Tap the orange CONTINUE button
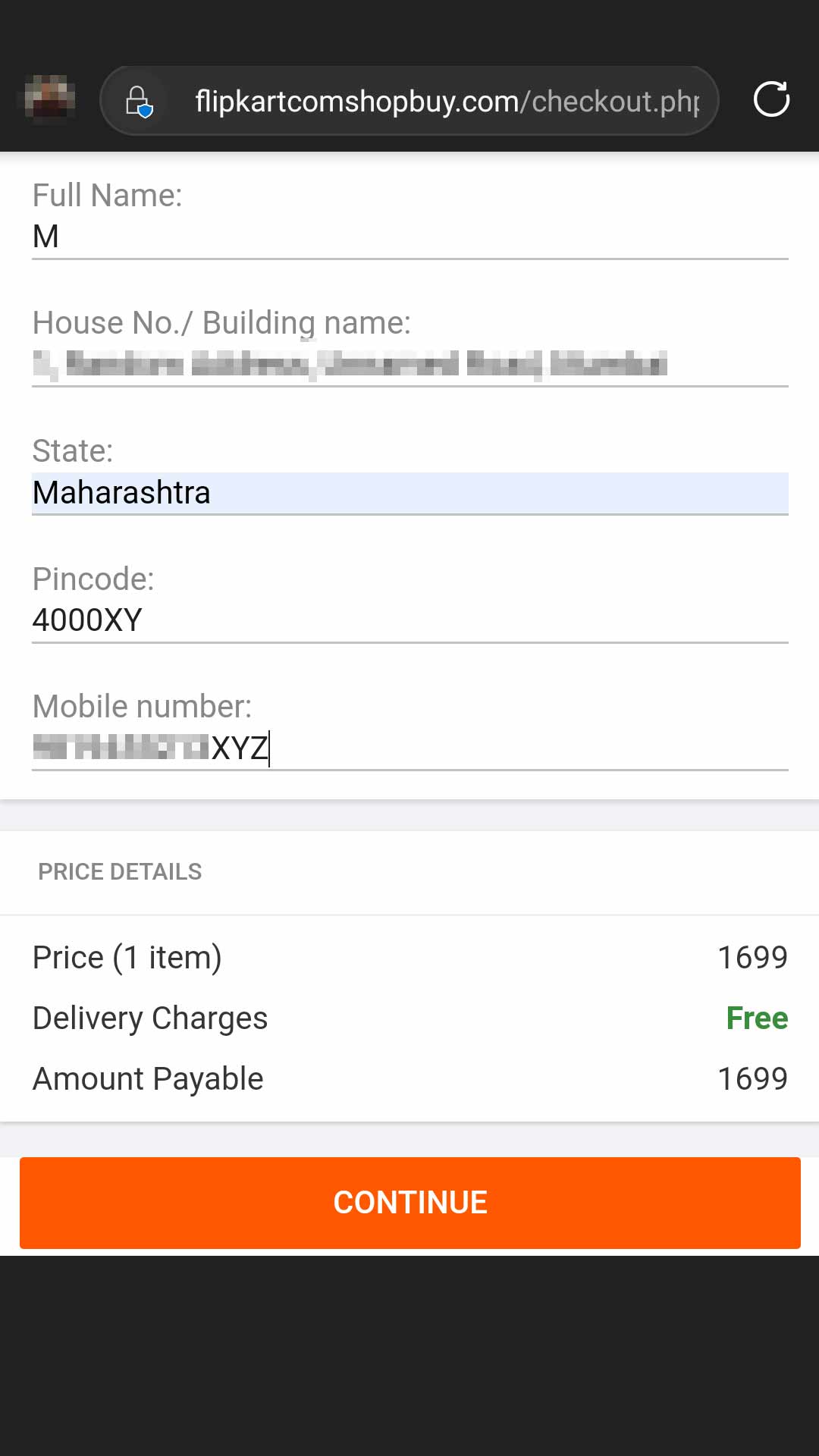The width and height of the screenshot is (819, 1456). pyautogui.click(x=410, y=1203)
